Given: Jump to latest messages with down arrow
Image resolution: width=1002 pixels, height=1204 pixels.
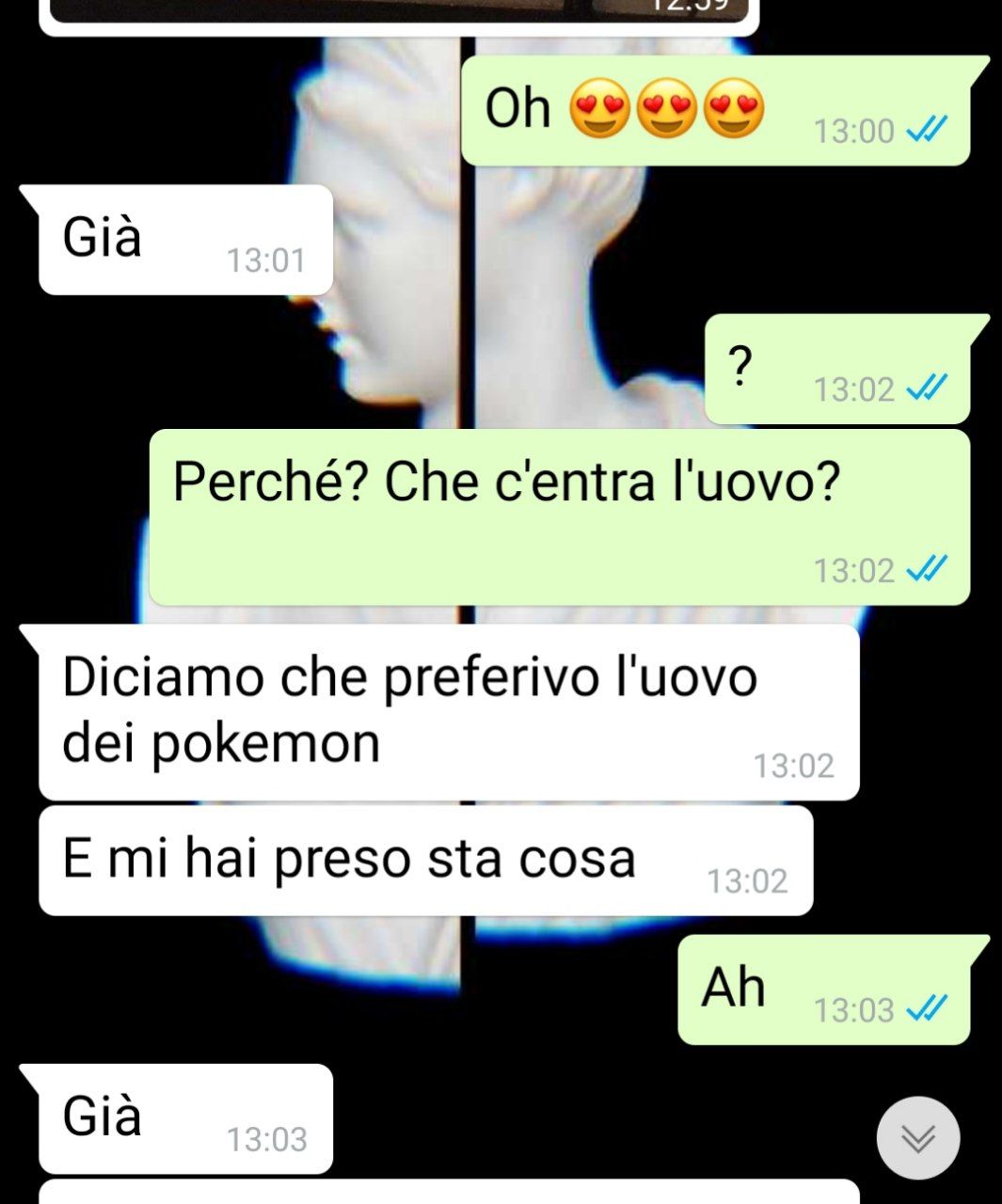Looking at the screenshot, I should [917, 1138].
